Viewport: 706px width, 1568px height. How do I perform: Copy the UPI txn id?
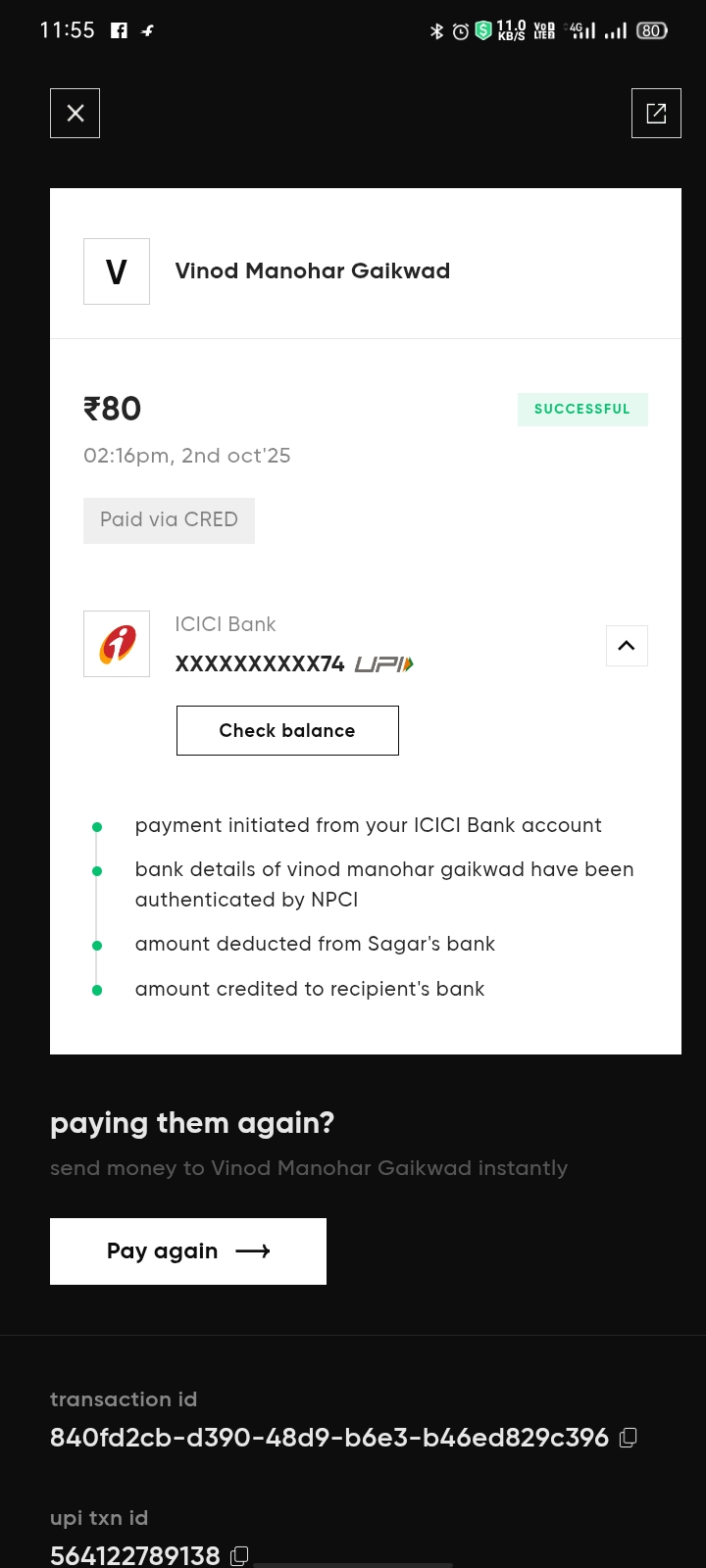(239, 1555)
